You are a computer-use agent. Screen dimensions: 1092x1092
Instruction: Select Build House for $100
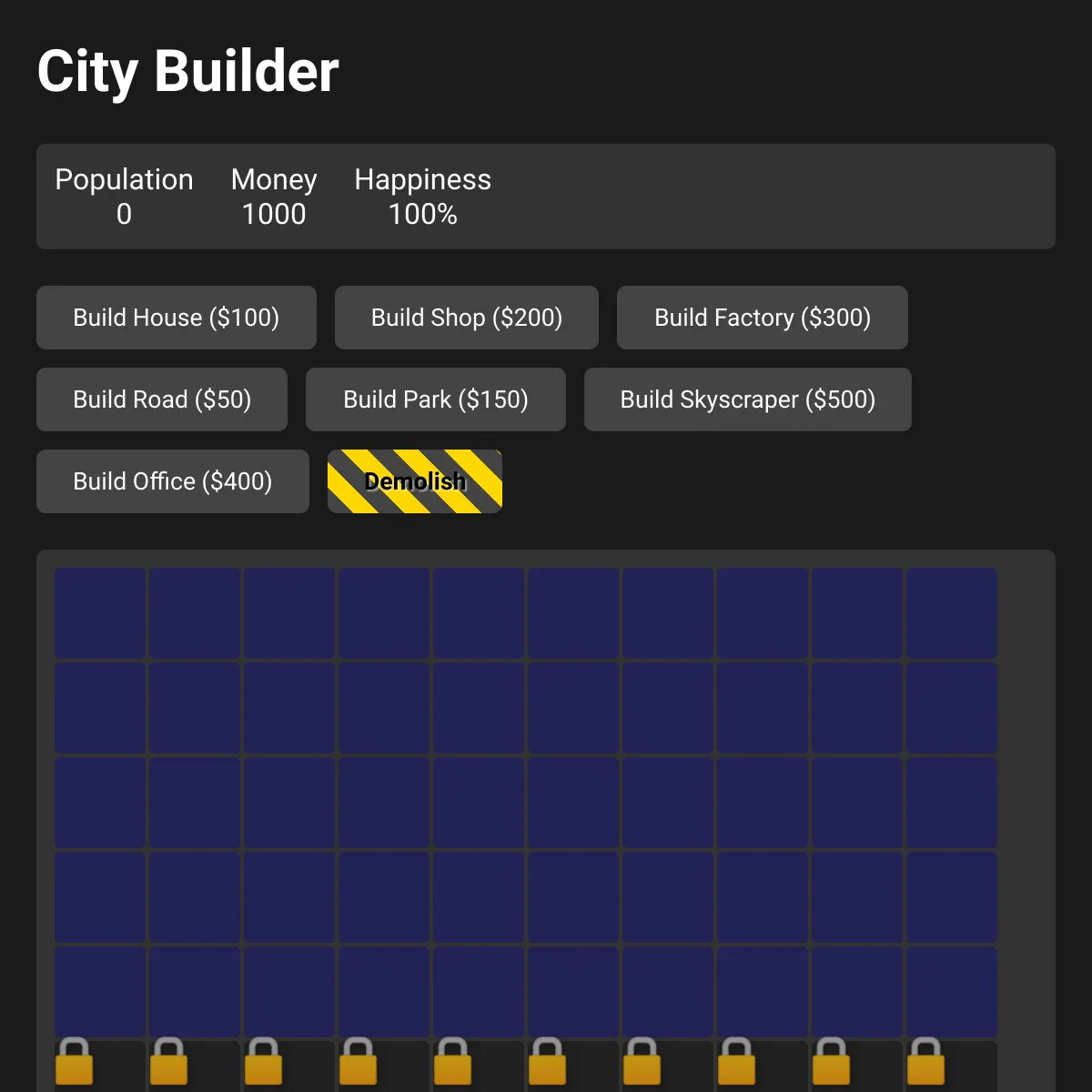(x=177, y=318)
